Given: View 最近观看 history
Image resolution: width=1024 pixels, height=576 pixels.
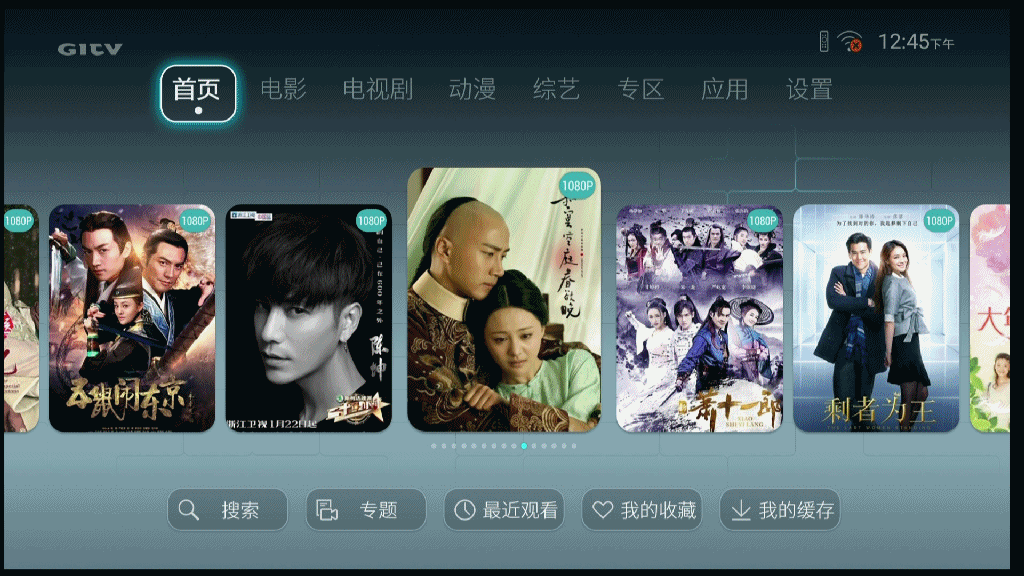Looking at the screenshot, I should (504, 510).
